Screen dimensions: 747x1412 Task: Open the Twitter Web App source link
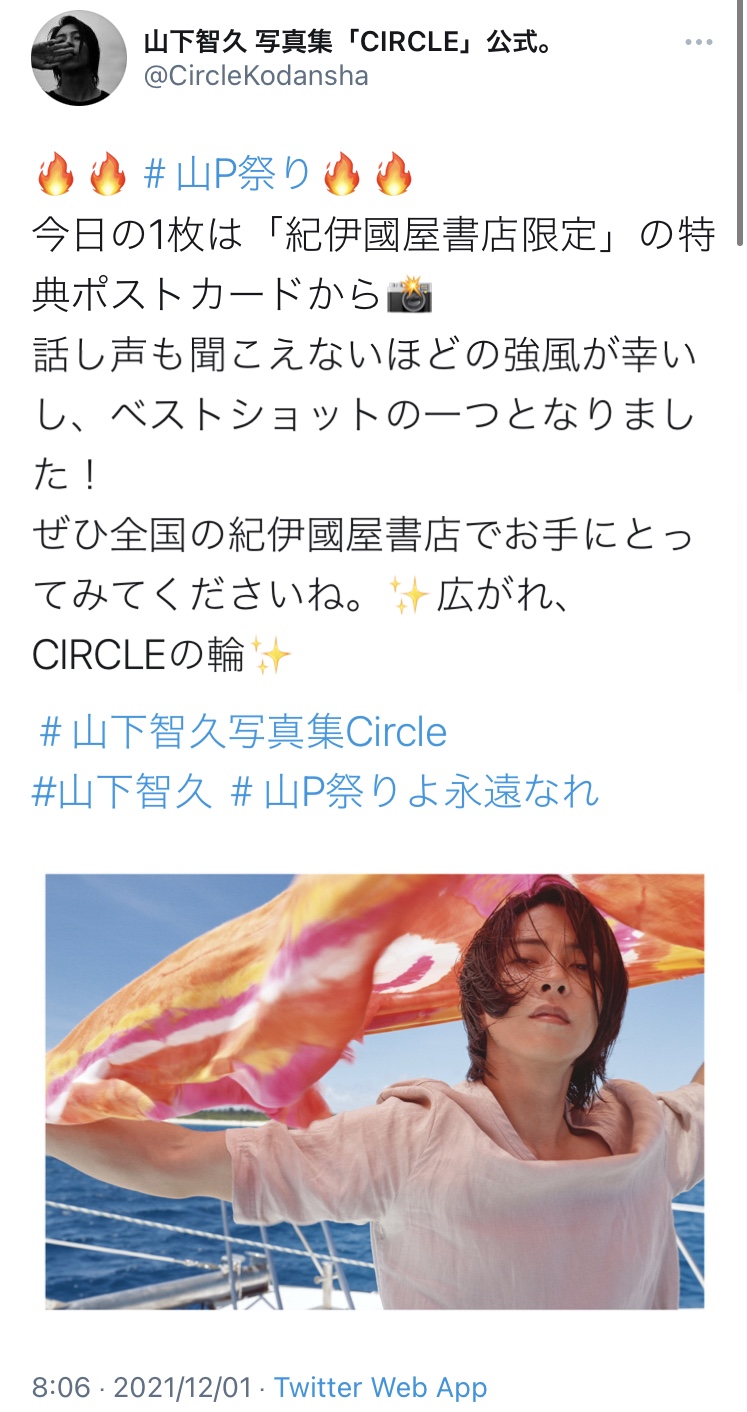coord(380,1387)
